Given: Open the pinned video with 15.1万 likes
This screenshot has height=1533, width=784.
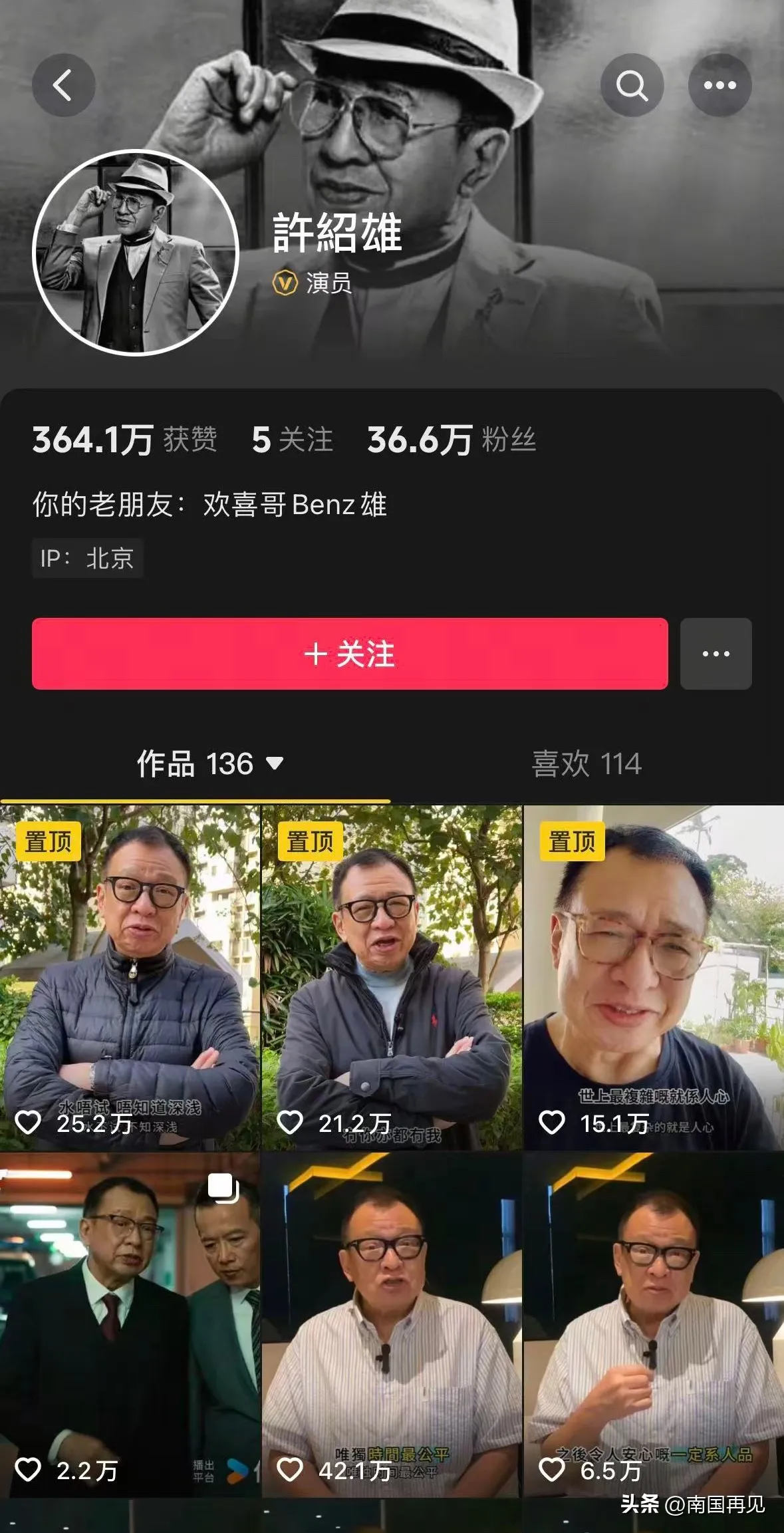Looking at the screenshot, I should (x=654, y=978).
